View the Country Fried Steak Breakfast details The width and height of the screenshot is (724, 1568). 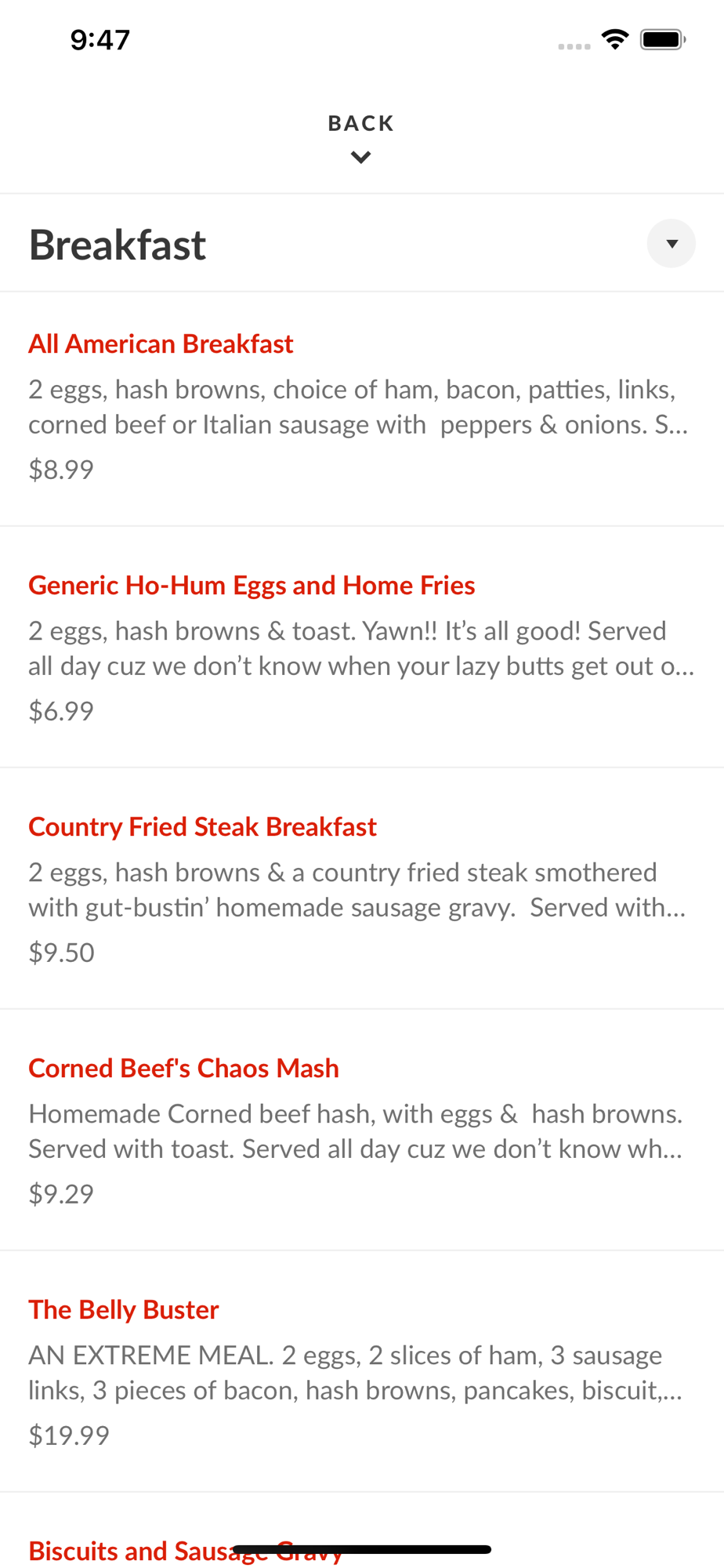point(362,889)
